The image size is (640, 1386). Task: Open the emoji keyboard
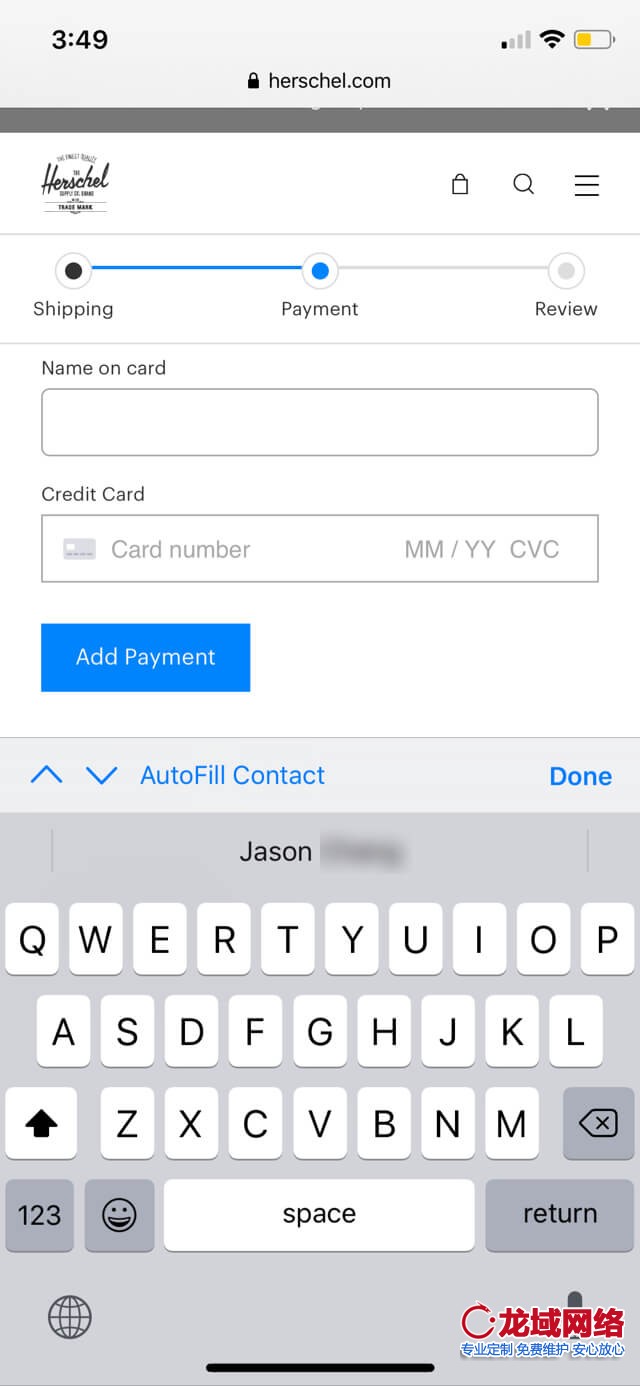[120, 1215]
